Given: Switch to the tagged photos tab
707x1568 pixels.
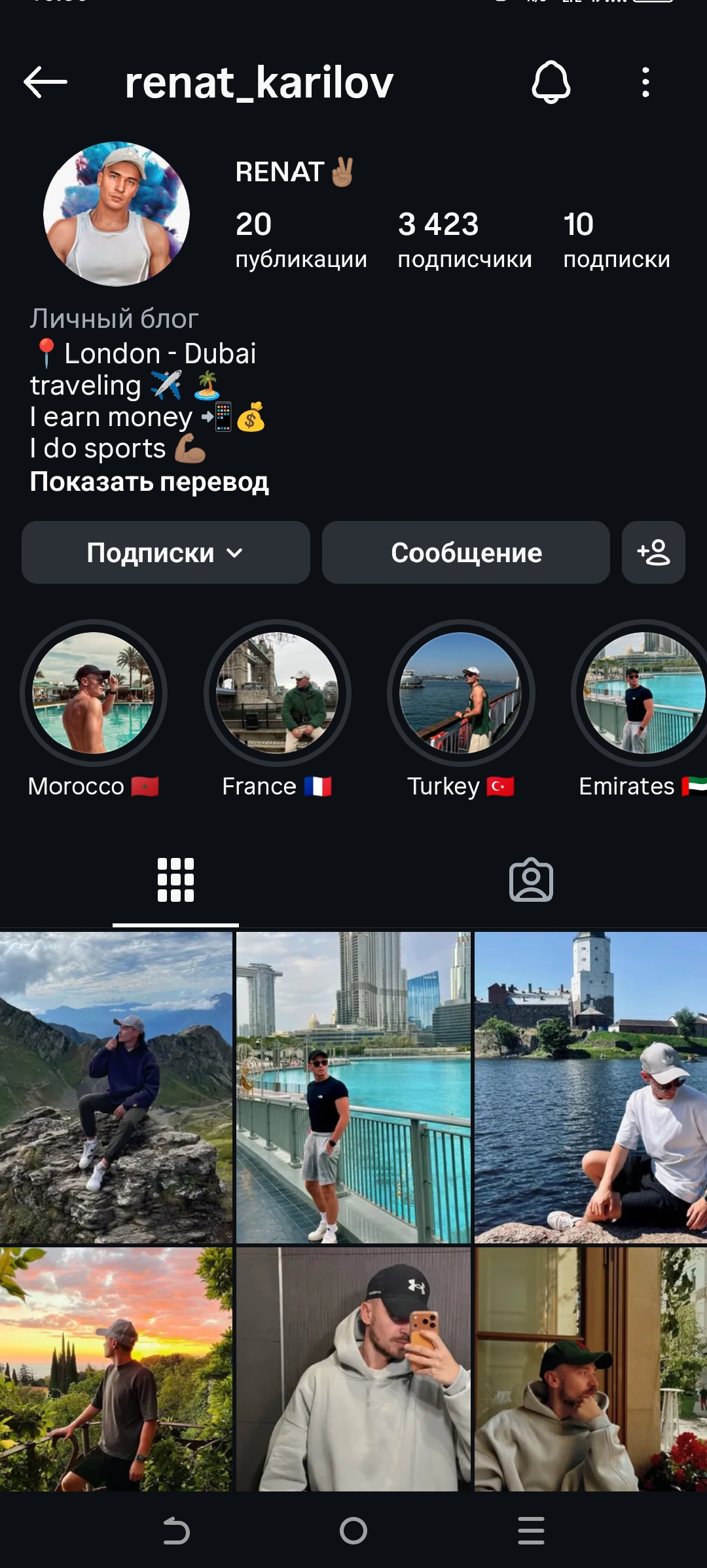Looking at the screenshot, I should click(x=531, y=880).
